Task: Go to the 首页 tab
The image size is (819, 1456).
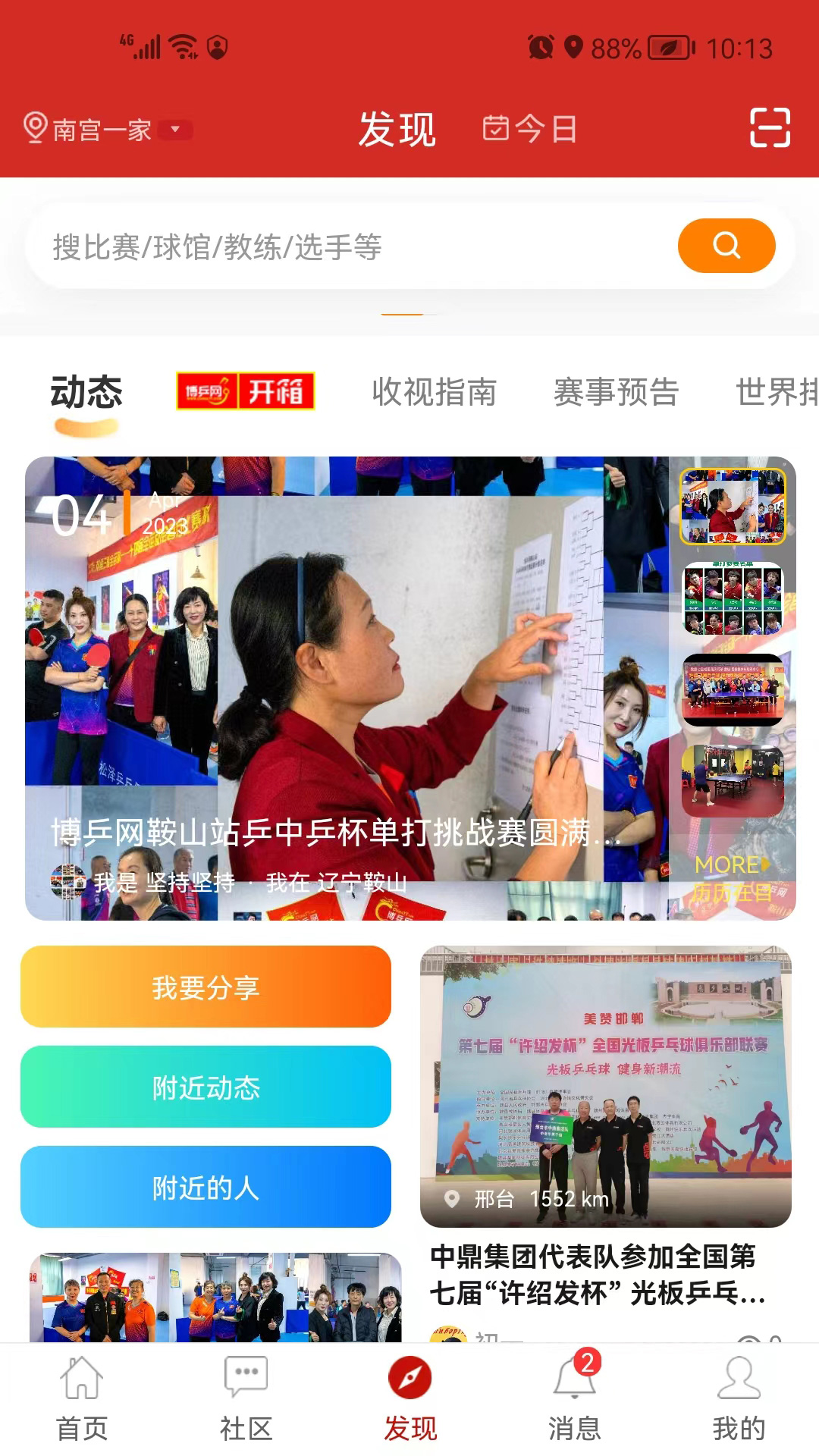Action: click(x=82, y=1399)
